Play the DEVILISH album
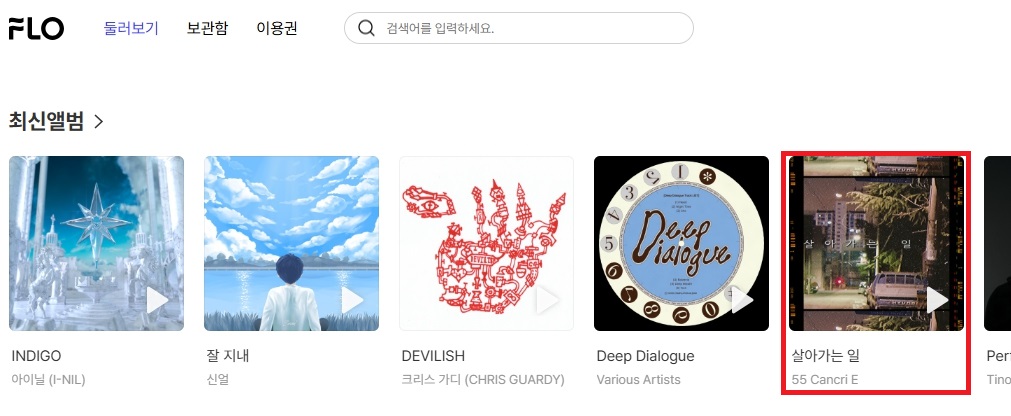The height and width of the screenshot is (416, 1011). (547, 299)
